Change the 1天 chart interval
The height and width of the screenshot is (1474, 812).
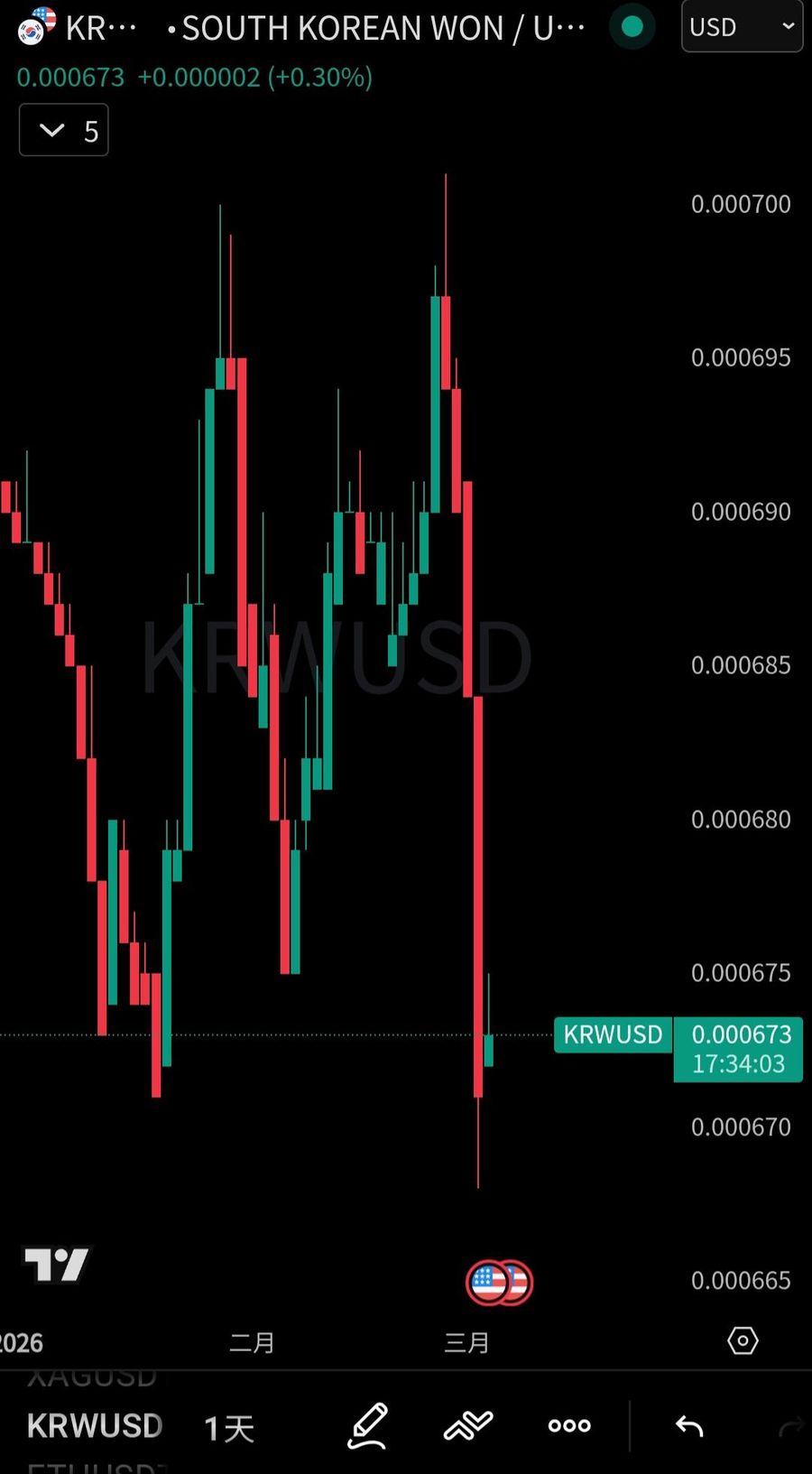[x=229, y=1428]
